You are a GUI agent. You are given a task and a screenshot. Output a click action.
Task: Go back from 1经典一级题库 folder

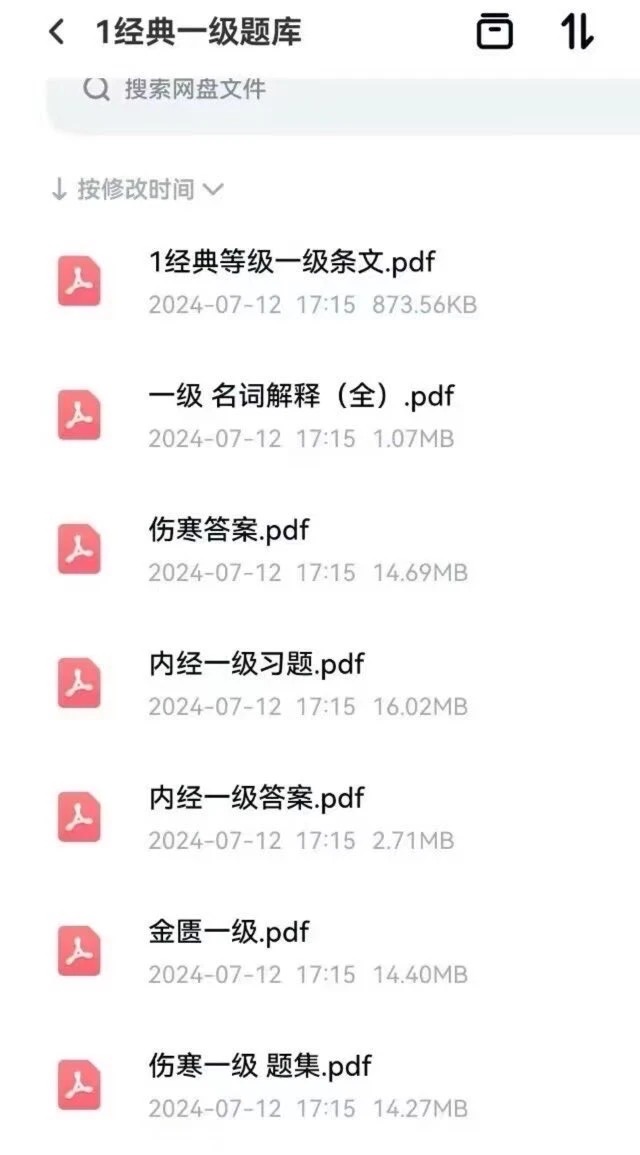[56, 32]
